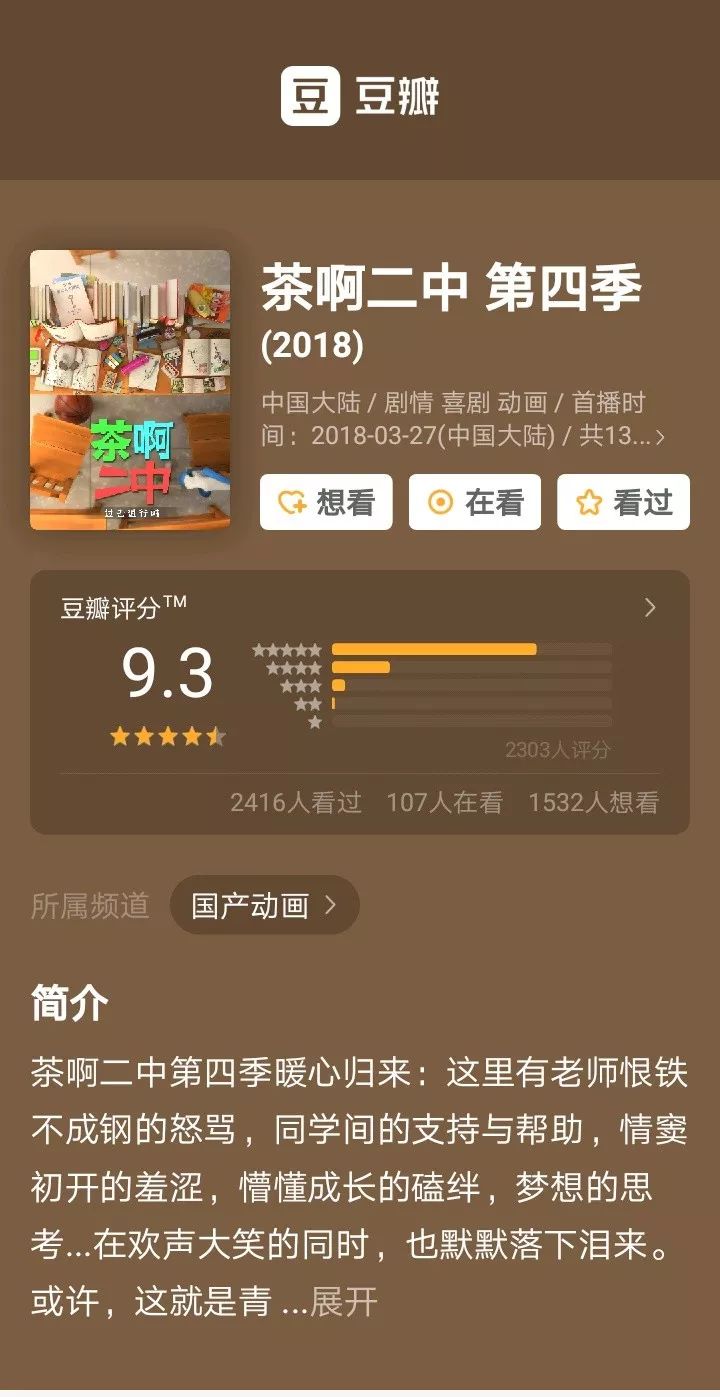
Task: Open the 豆瓣评分 rating details
Action: [x=650, y=607]
